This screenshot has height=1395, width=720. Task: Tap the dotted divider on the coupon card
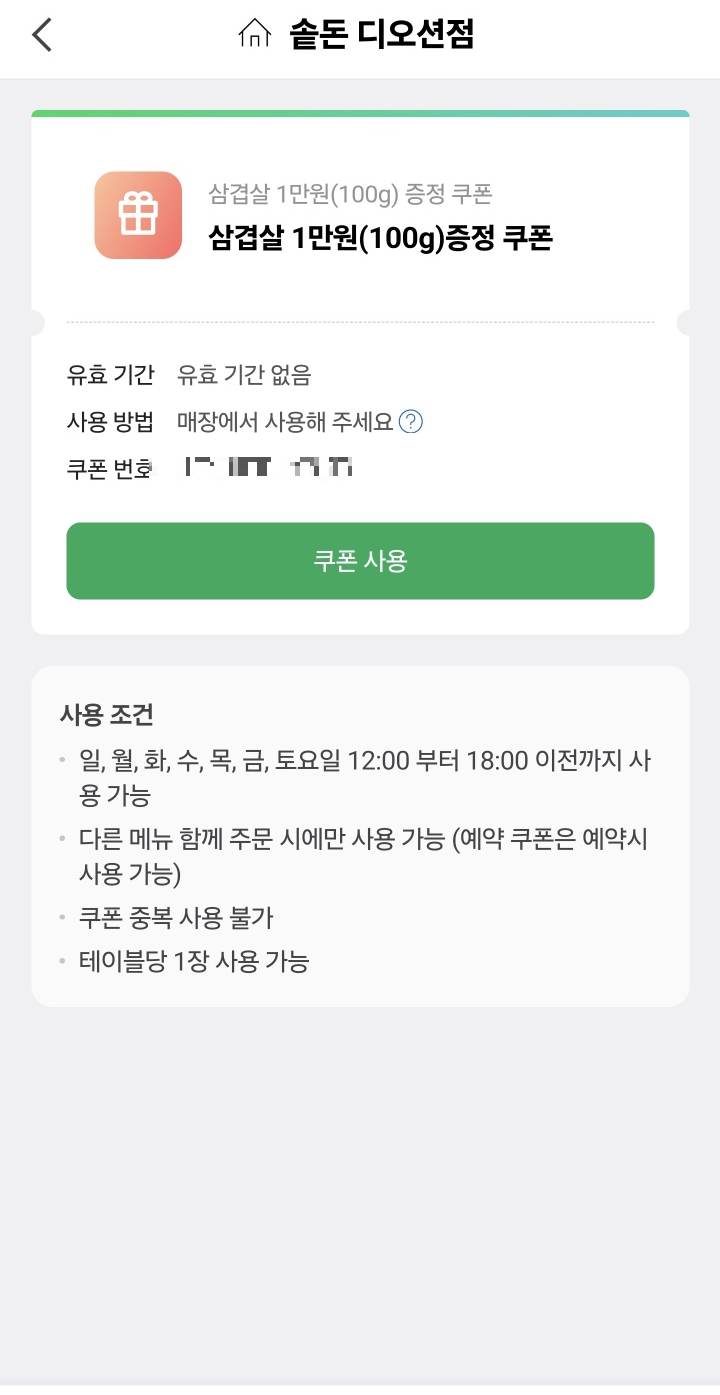point(360,323)
